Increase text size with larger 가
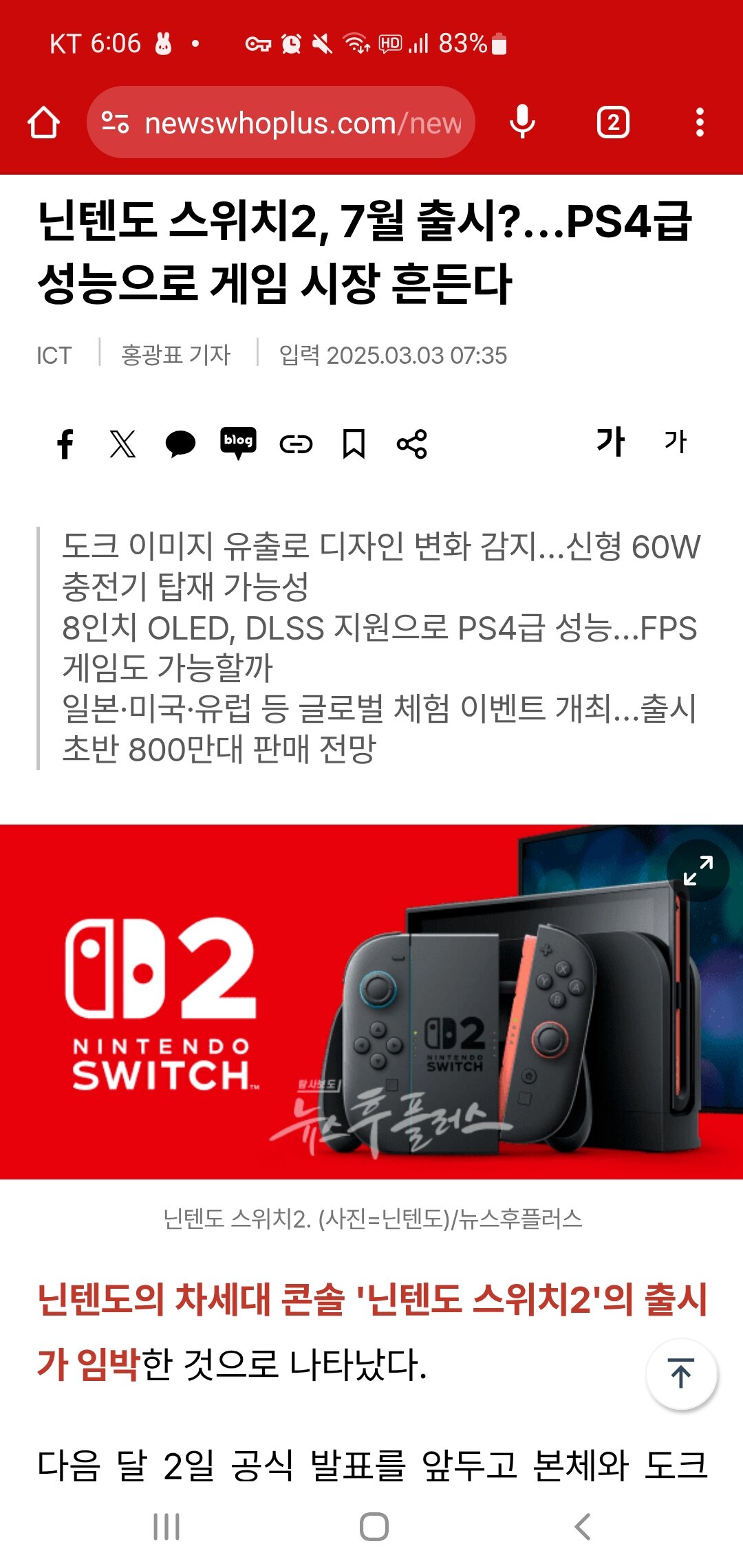 tap(610, 442)
